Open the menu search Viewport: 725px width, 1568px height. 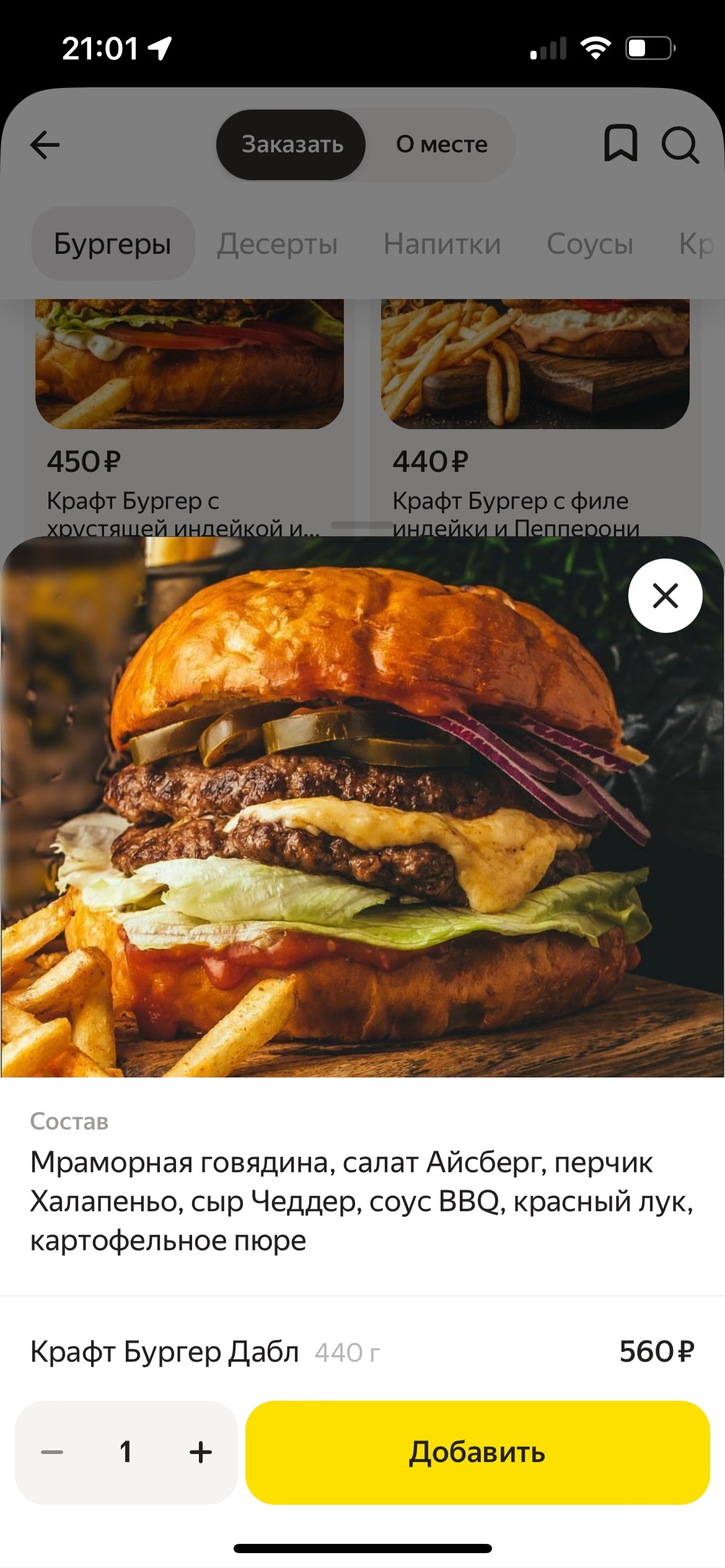click(x=680, y=145)
